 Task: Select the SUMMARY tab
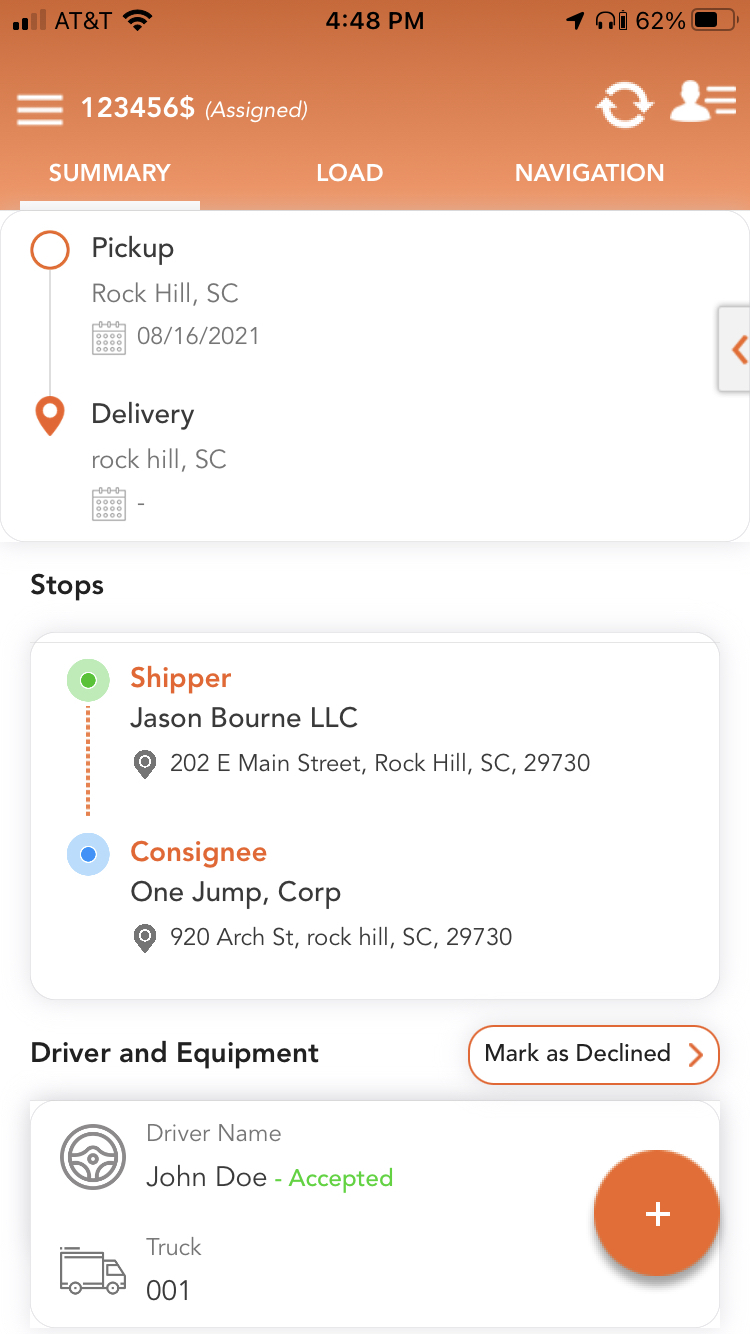coord(109,172)
